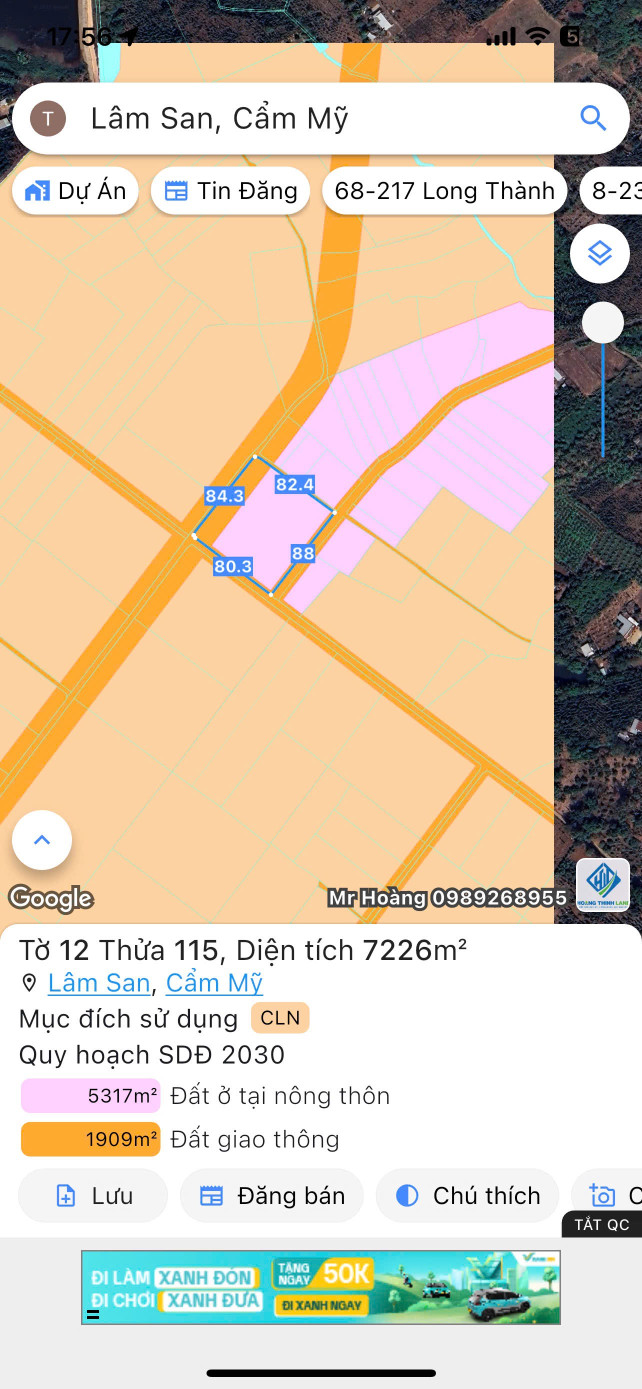
Task: Show the Chú thích legend
Action: [x=467, y=1196]
